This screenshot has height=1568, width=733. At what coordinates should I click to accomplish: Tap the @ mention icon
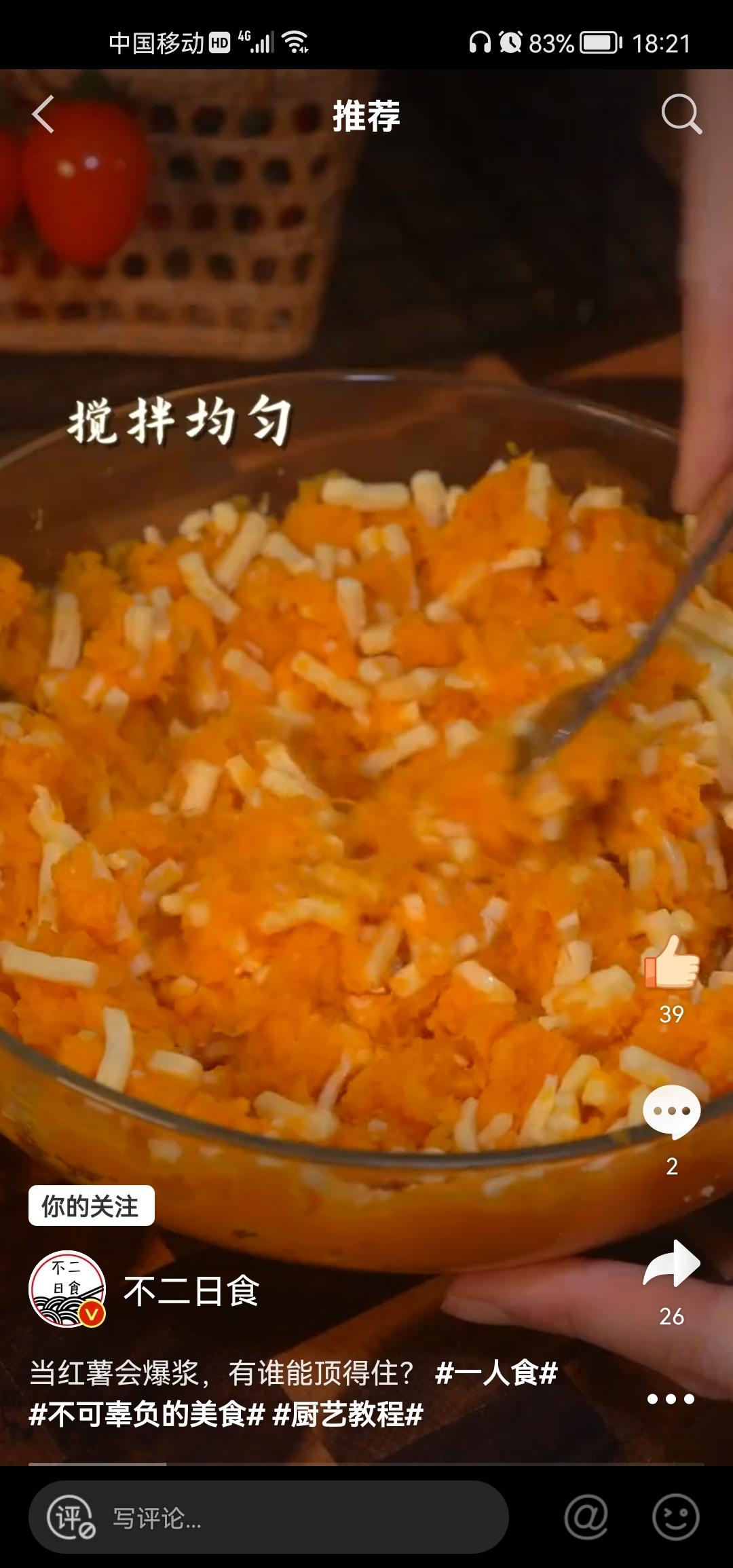(x=586, y=1517)
